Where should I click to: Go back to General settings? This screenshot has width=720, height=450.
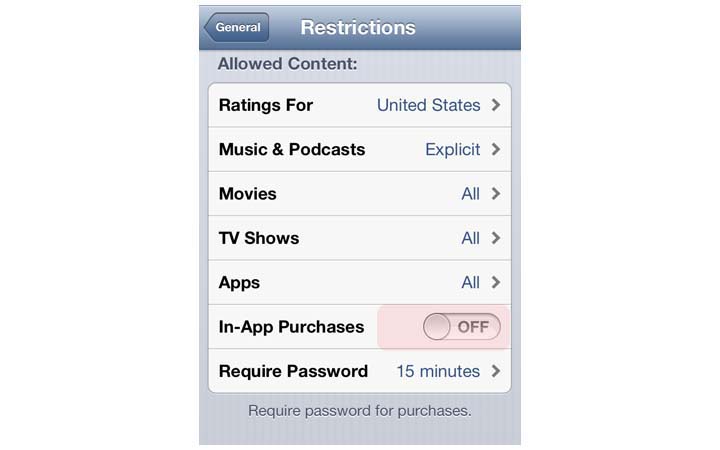236,28
